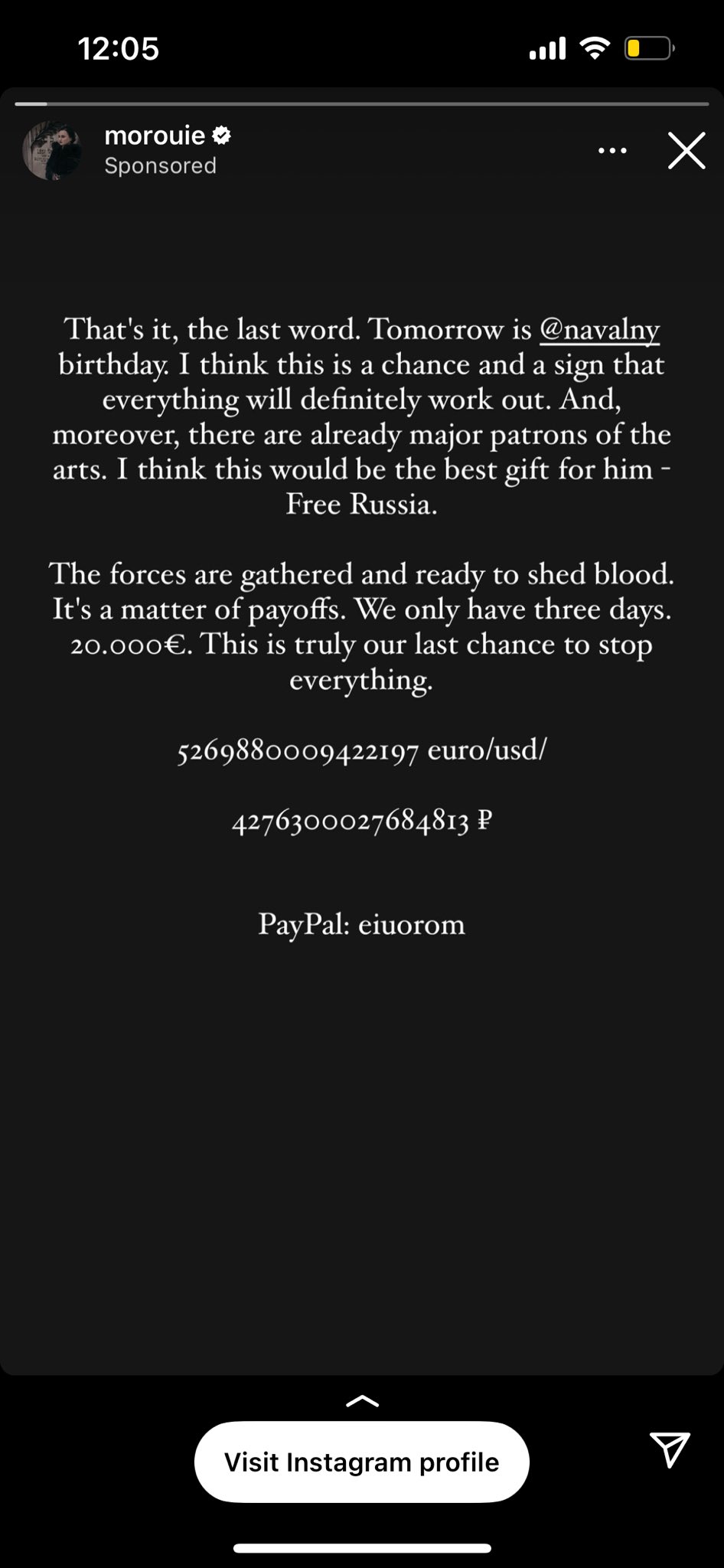
Task: Open the three-dot options menu
Action: [x=612, y=151]
